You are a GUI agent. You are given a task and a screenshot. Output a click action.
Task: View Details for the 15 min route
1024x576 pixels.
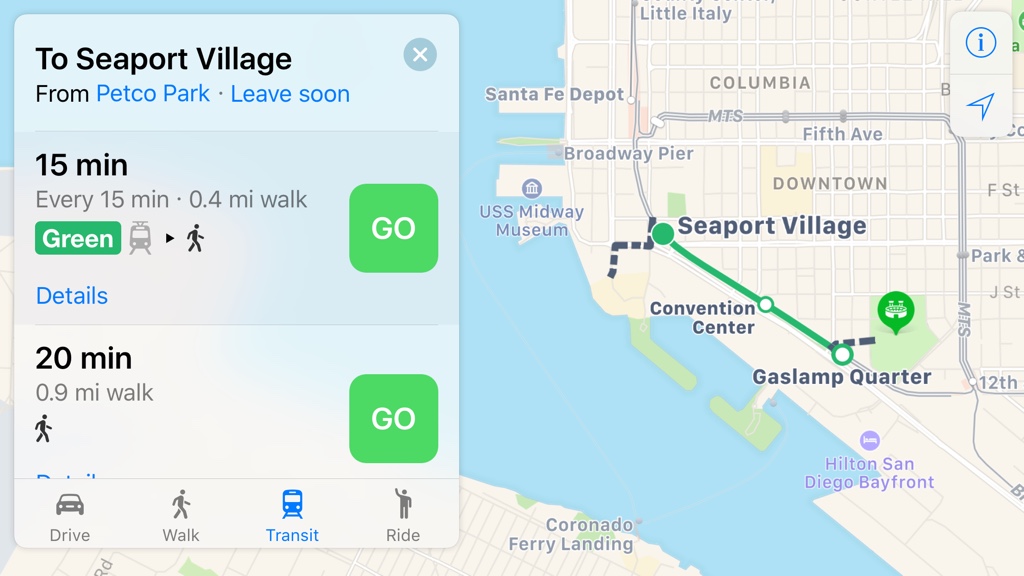click(72, 296)
